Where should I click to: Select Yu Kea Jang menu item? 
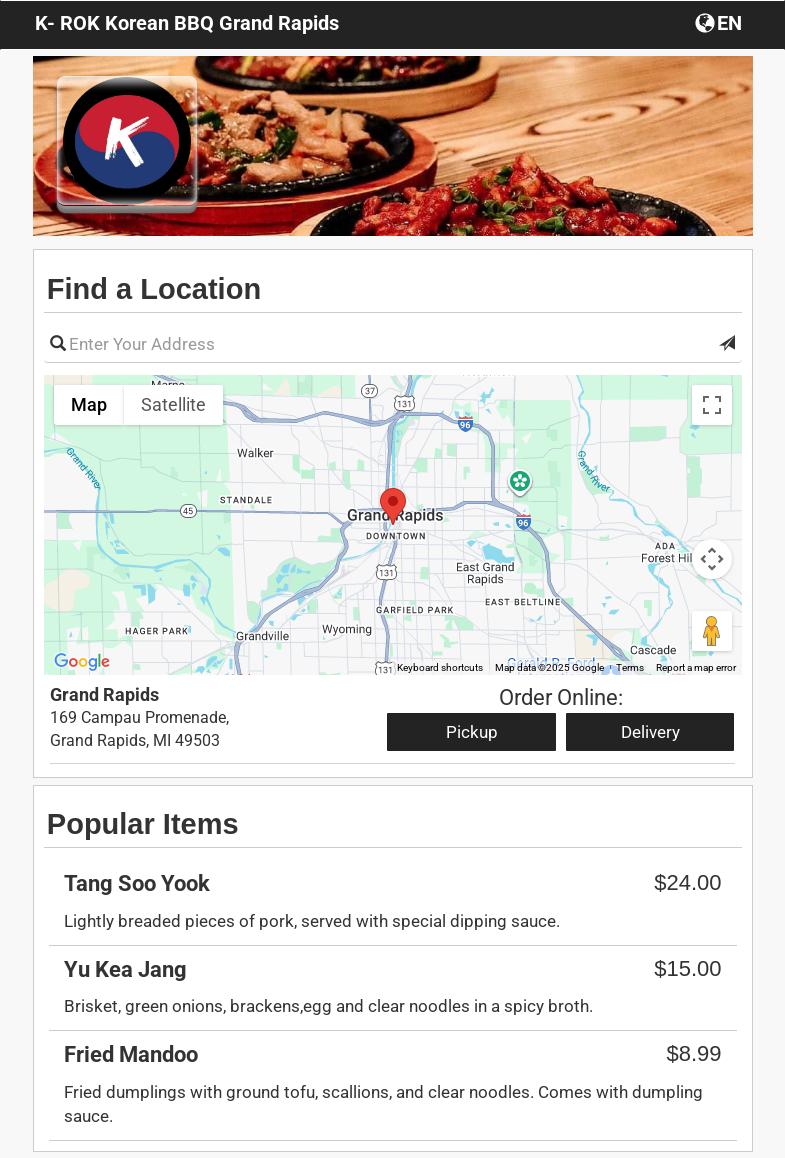125,970
